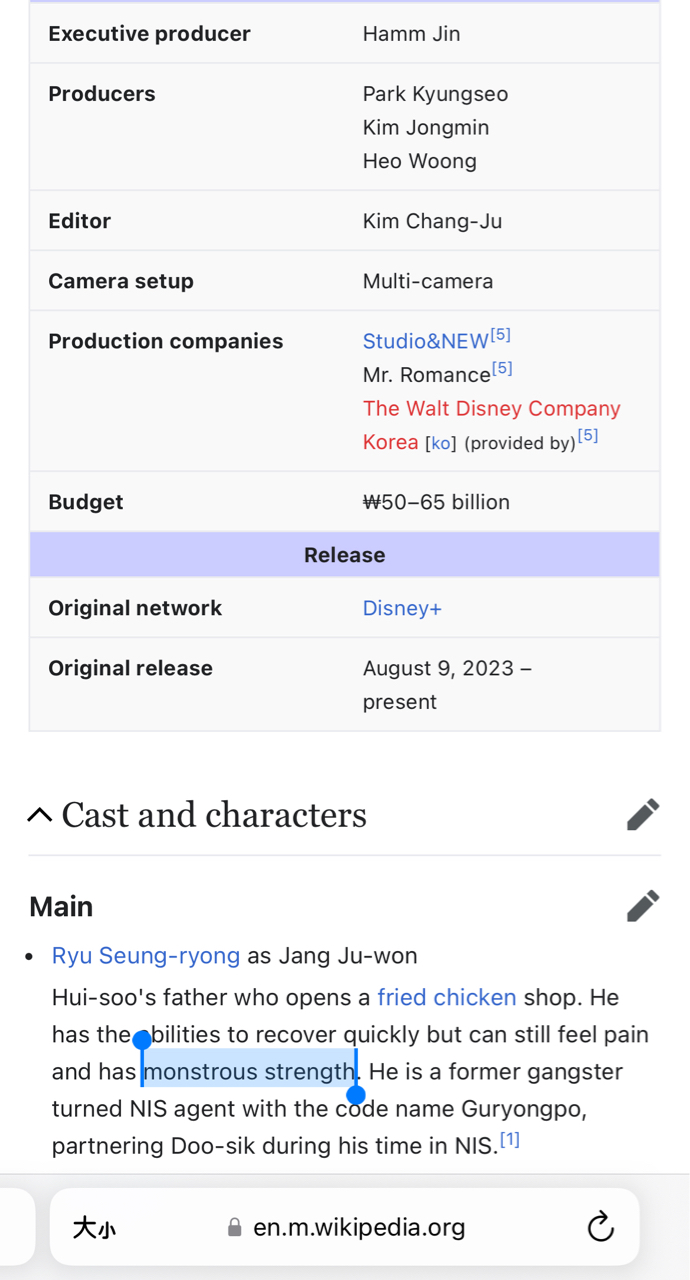
Task: Open the text size page settings
Action: [x=94, y=1228]
